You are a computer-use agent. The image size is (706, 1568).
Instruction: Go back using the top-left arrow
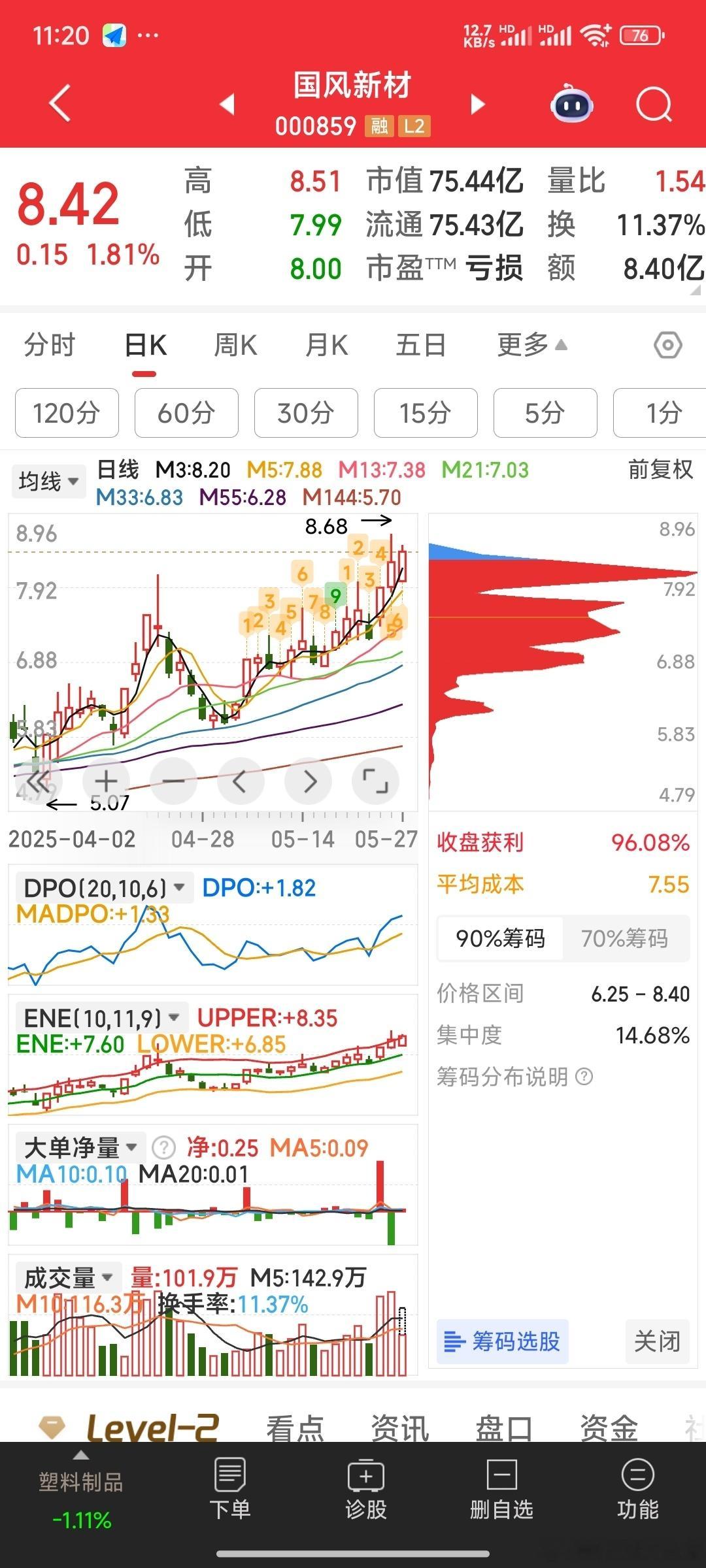point(59,103)
